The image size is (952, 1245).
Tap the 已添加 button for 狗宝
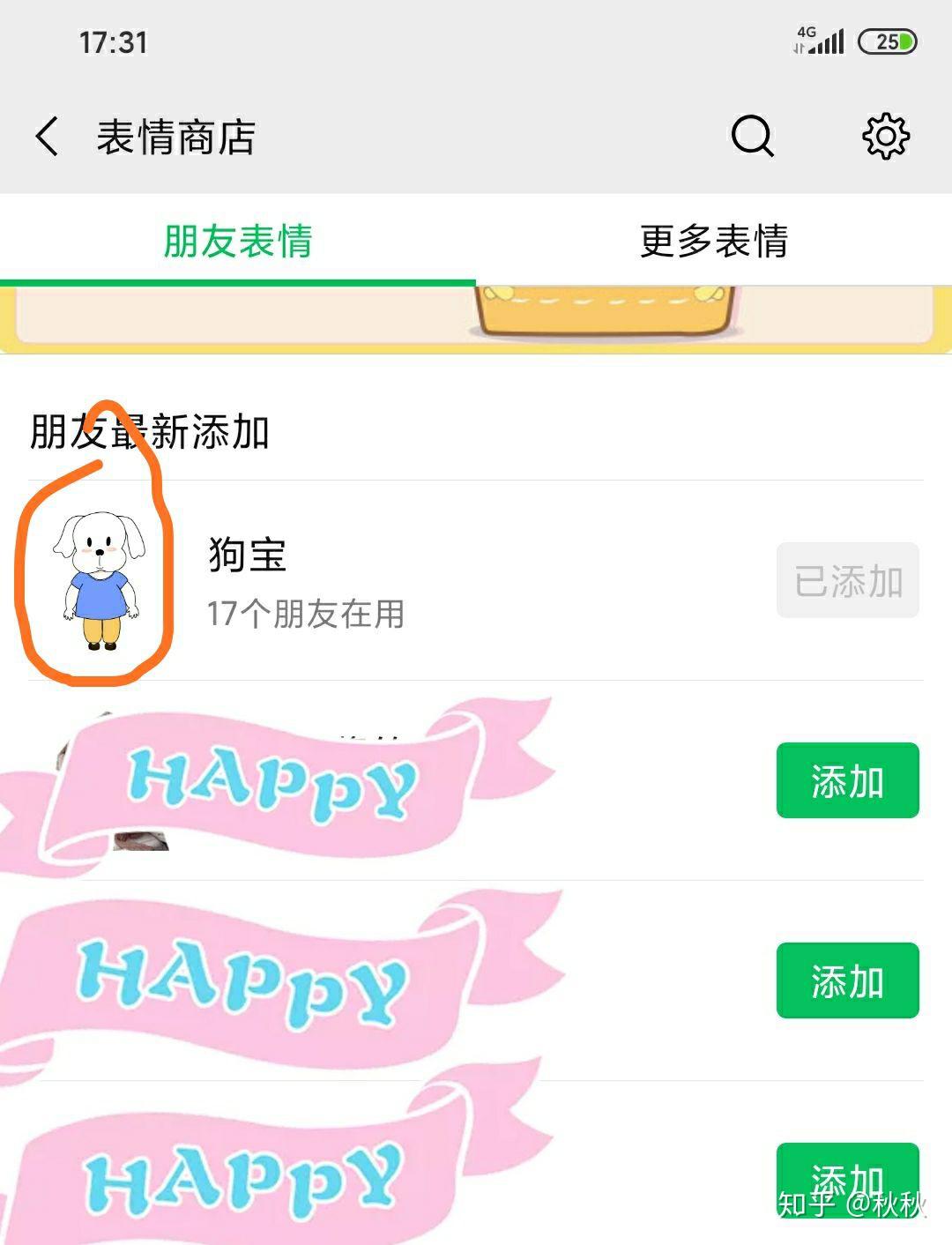[847, 581]
